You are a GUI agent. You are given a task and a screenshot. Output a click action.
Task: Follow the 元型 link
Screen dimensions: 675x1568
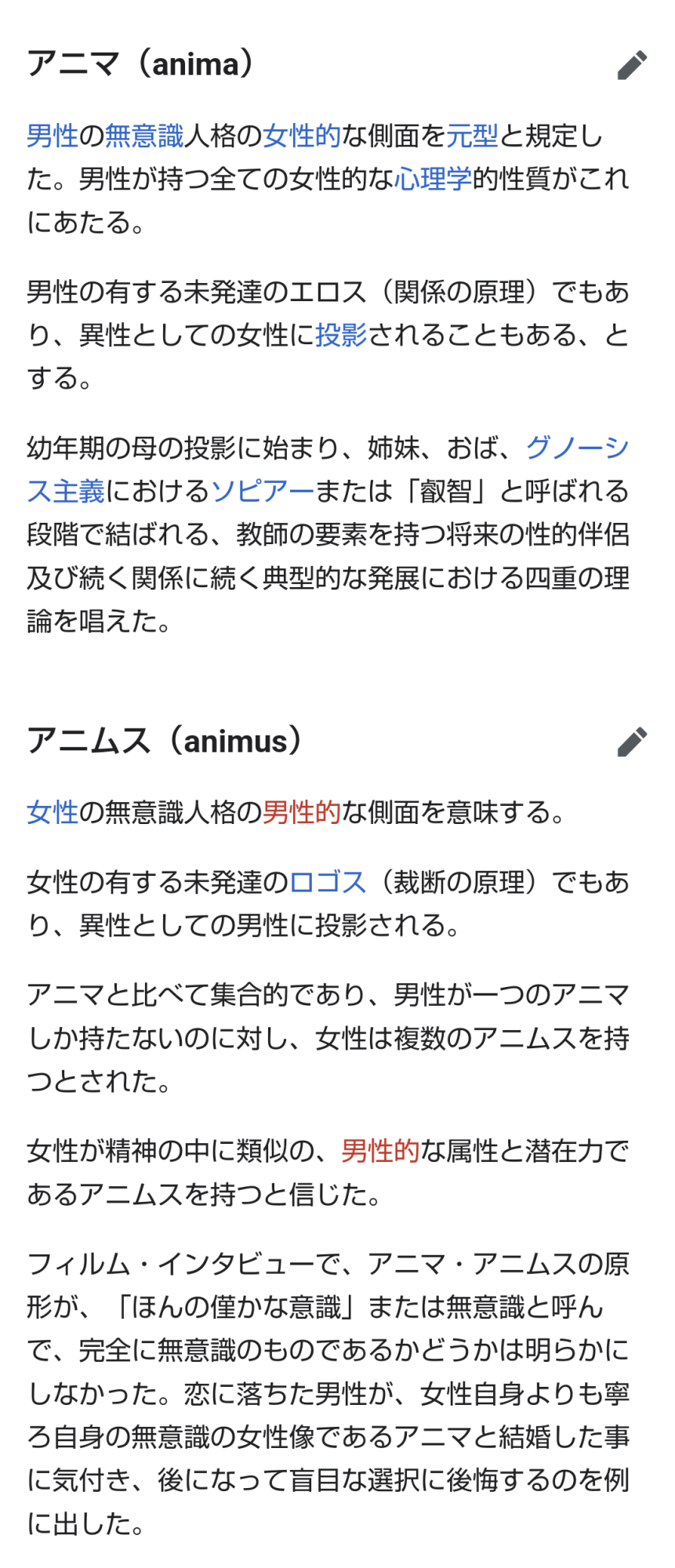click(x=472, y=136)
